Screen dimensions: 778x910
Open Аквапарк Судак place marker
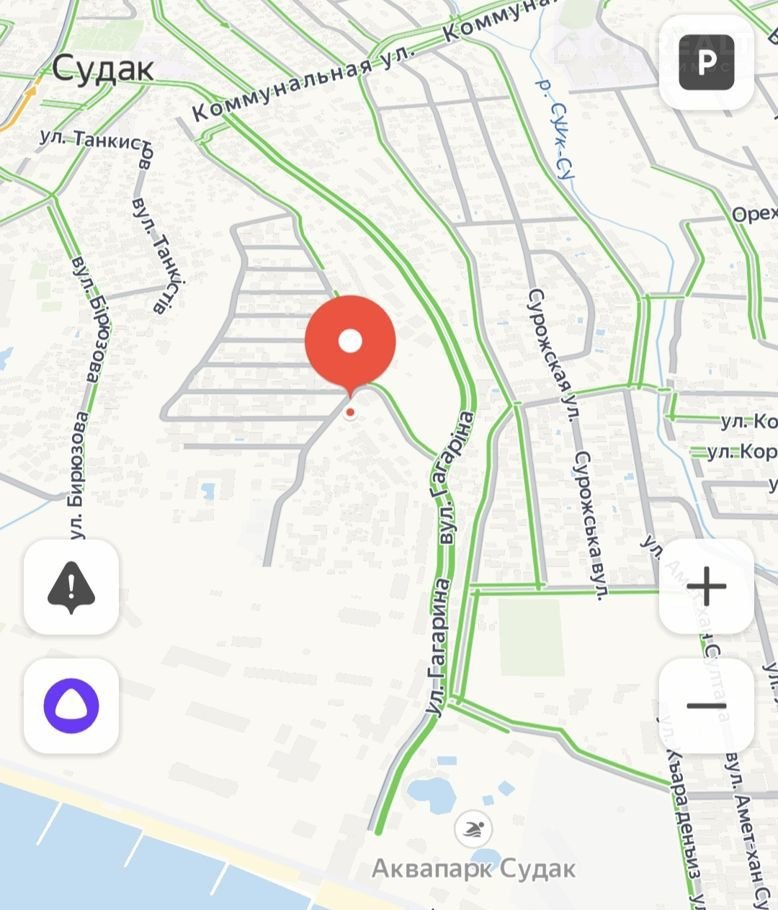473,828
